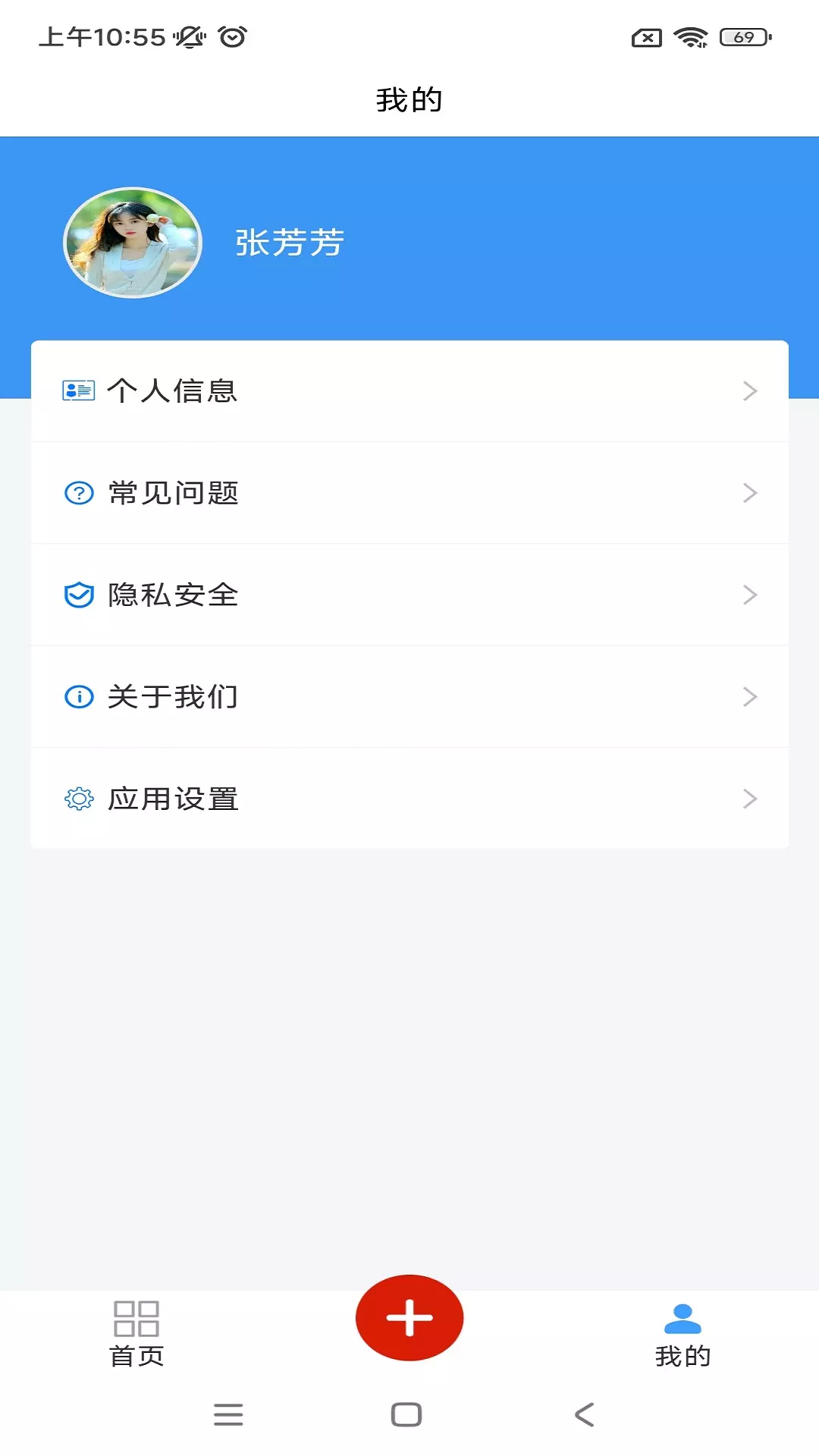819x1456 pixels.
Task: Open 应用设置 row
Action: coord(409,799)
